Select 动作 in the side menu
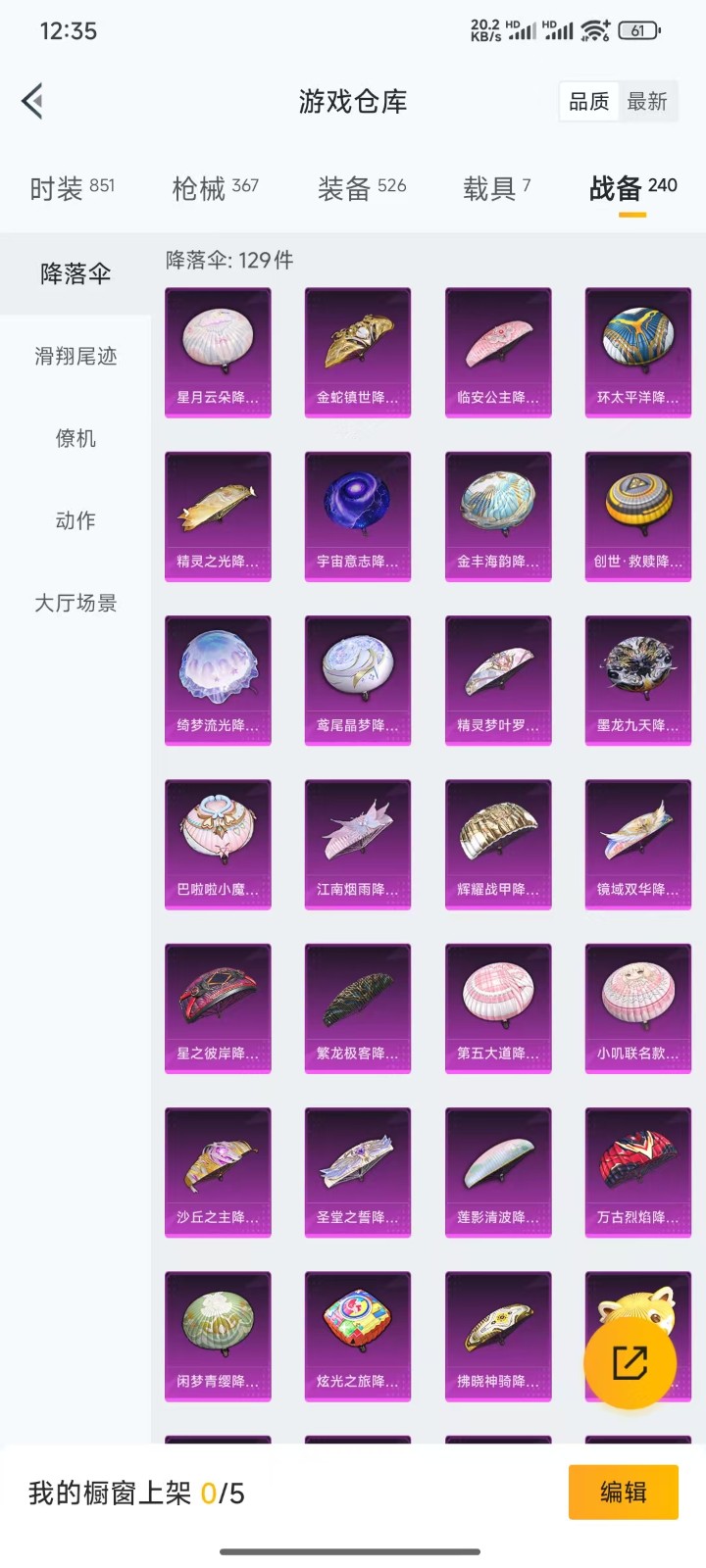Viewport: 706px width, 1568px height. click(76, 521)
